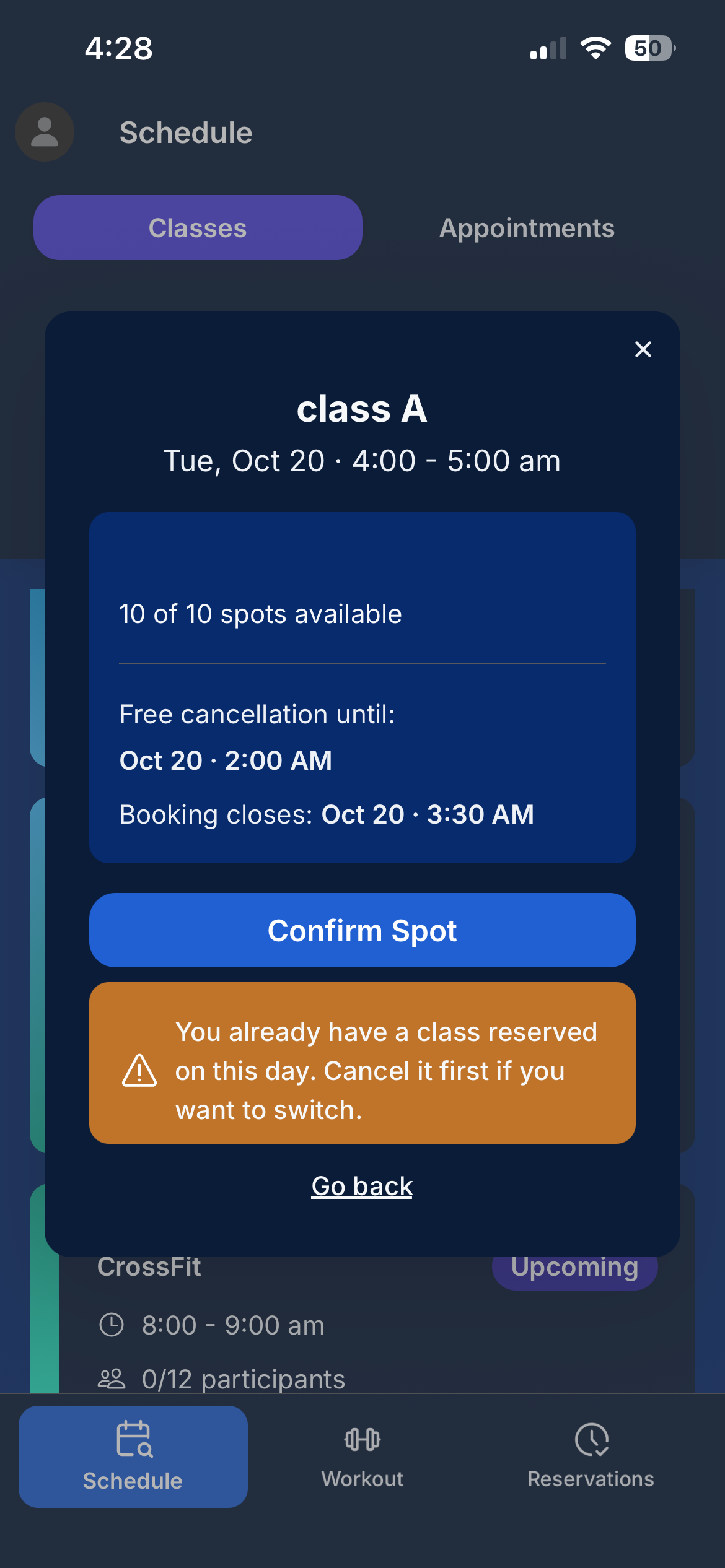Confirm Spot for class A

tap(362, 930)
